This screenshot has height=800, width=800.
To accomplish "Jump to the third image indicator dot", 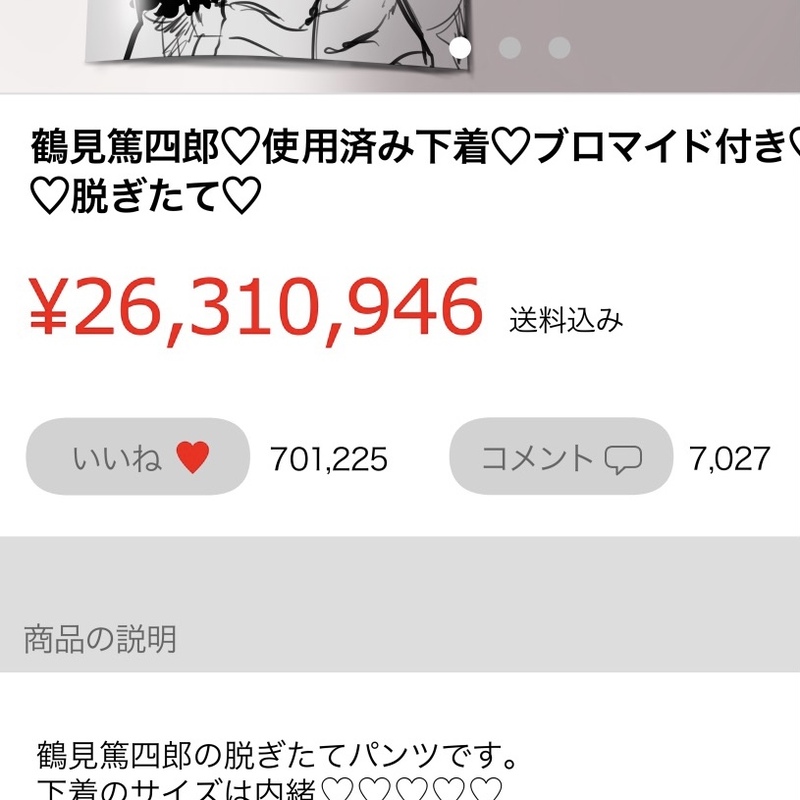I will (560, 47).
